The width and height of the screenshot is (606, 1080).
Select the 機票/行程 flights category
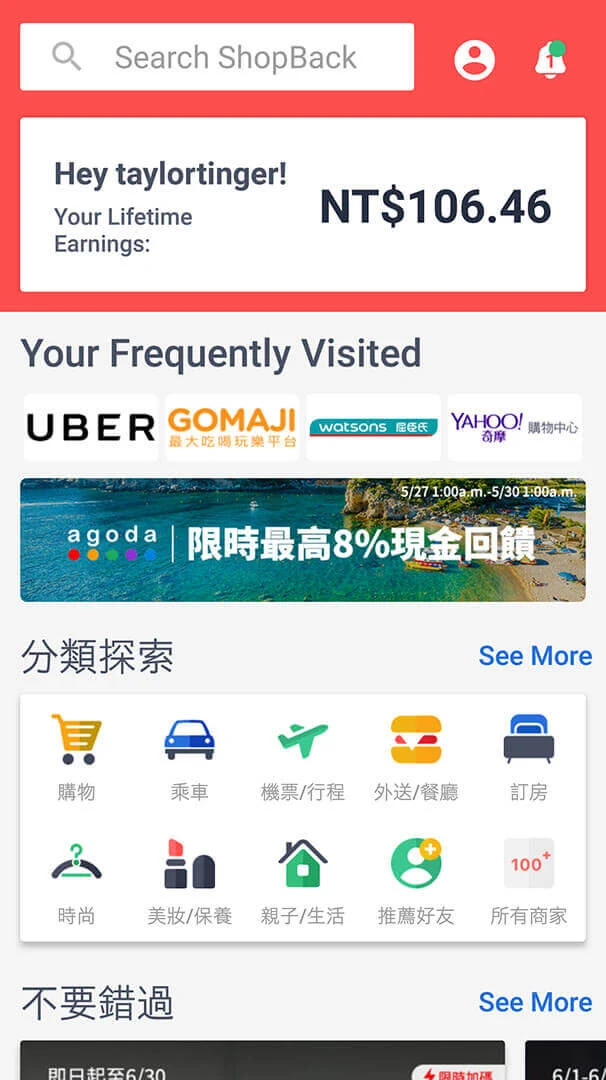pyautogui.click(x=302, y=757)
